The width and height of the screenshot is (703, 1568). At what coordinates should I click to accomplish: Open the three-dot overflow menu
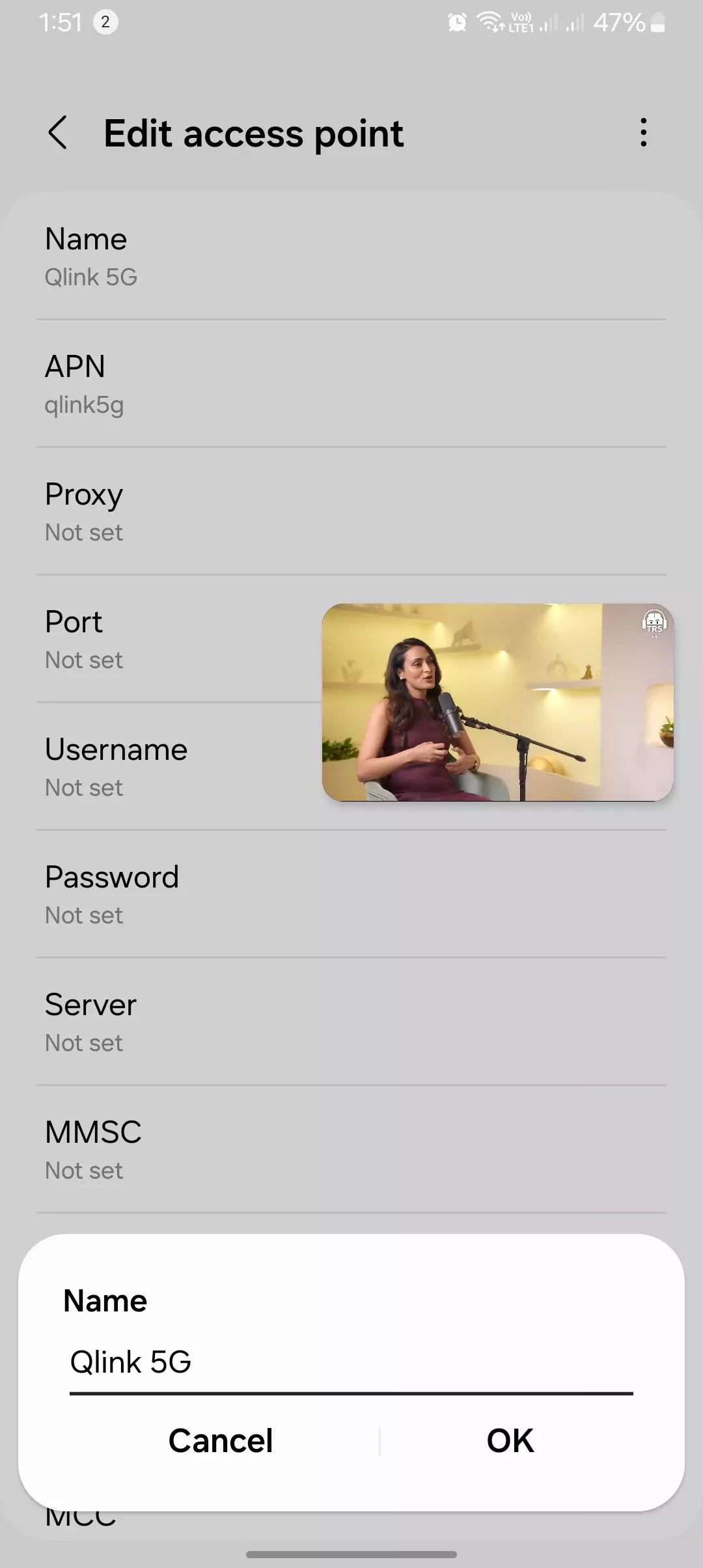pyautogui.click(x=643, y=133)
